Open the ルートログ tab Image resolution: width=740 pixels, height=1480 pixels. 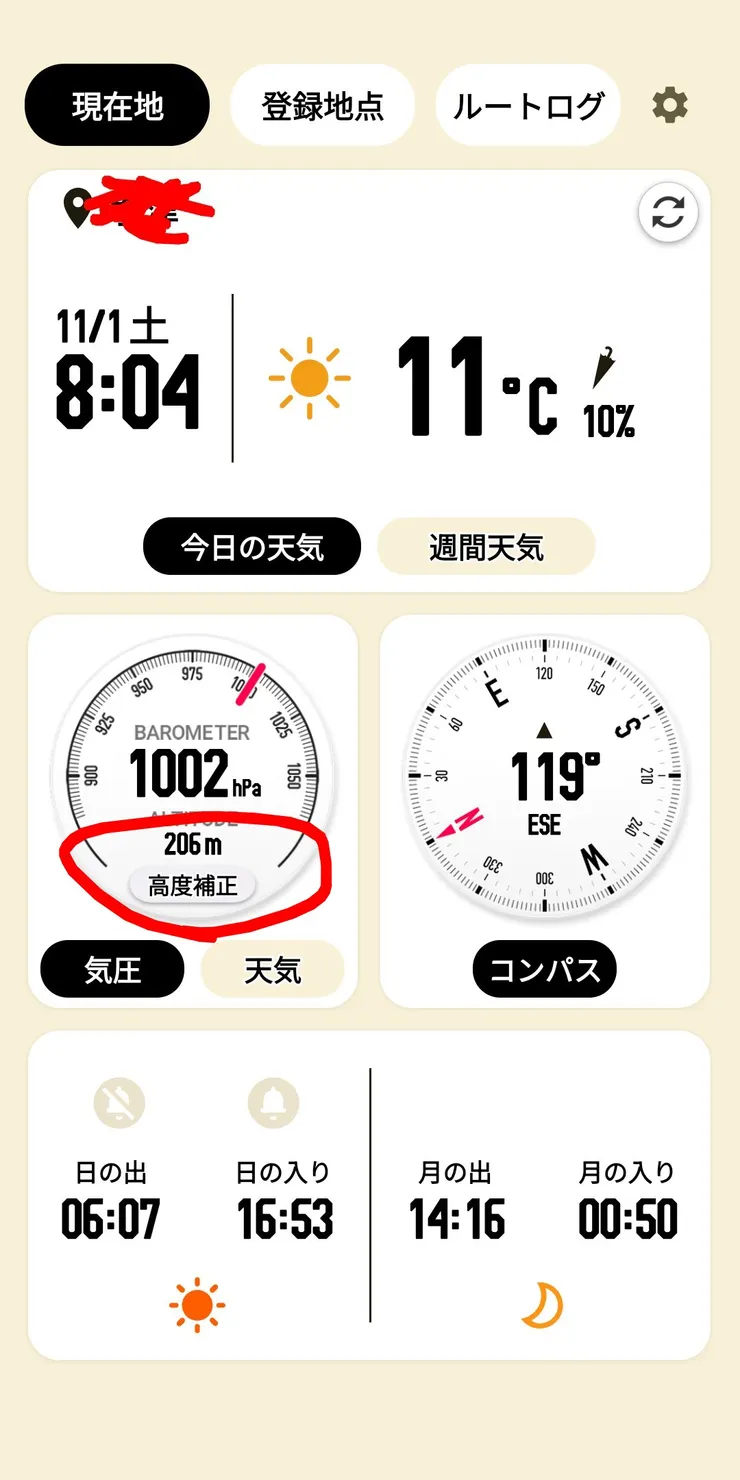click(527, 104)
